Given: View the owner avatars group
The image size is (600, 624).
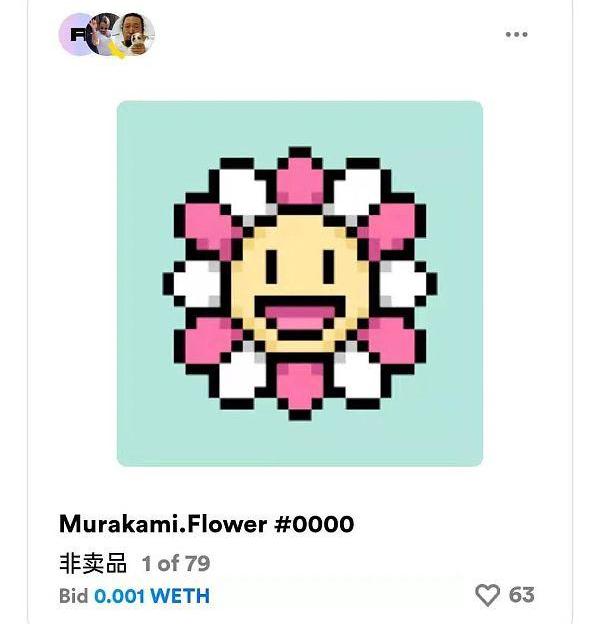Looking at the screenshot, I should tap(106, 35).
